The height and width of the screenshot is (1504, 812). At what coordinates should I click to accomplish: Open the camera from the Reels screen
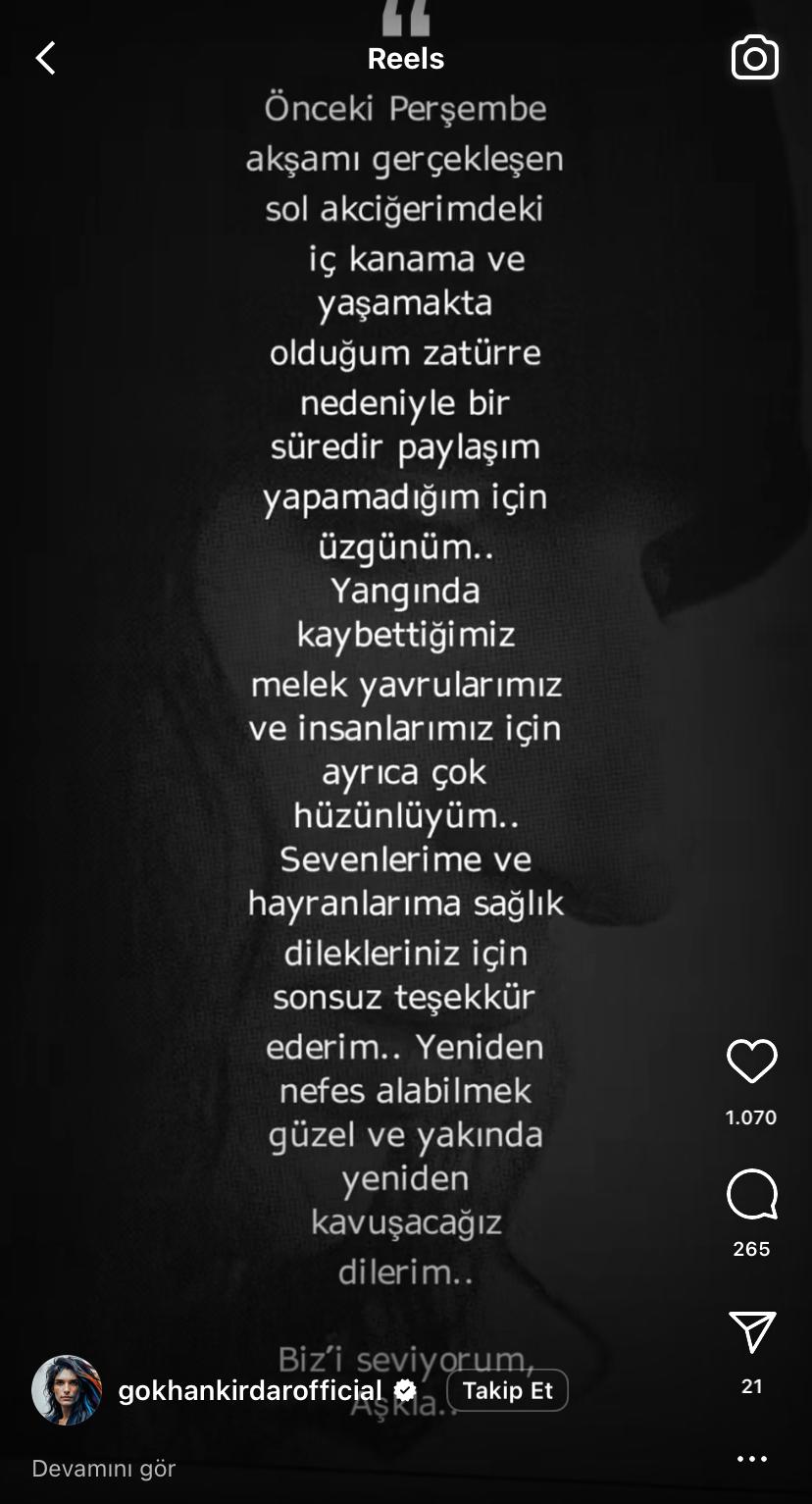[x=754, y=59]
